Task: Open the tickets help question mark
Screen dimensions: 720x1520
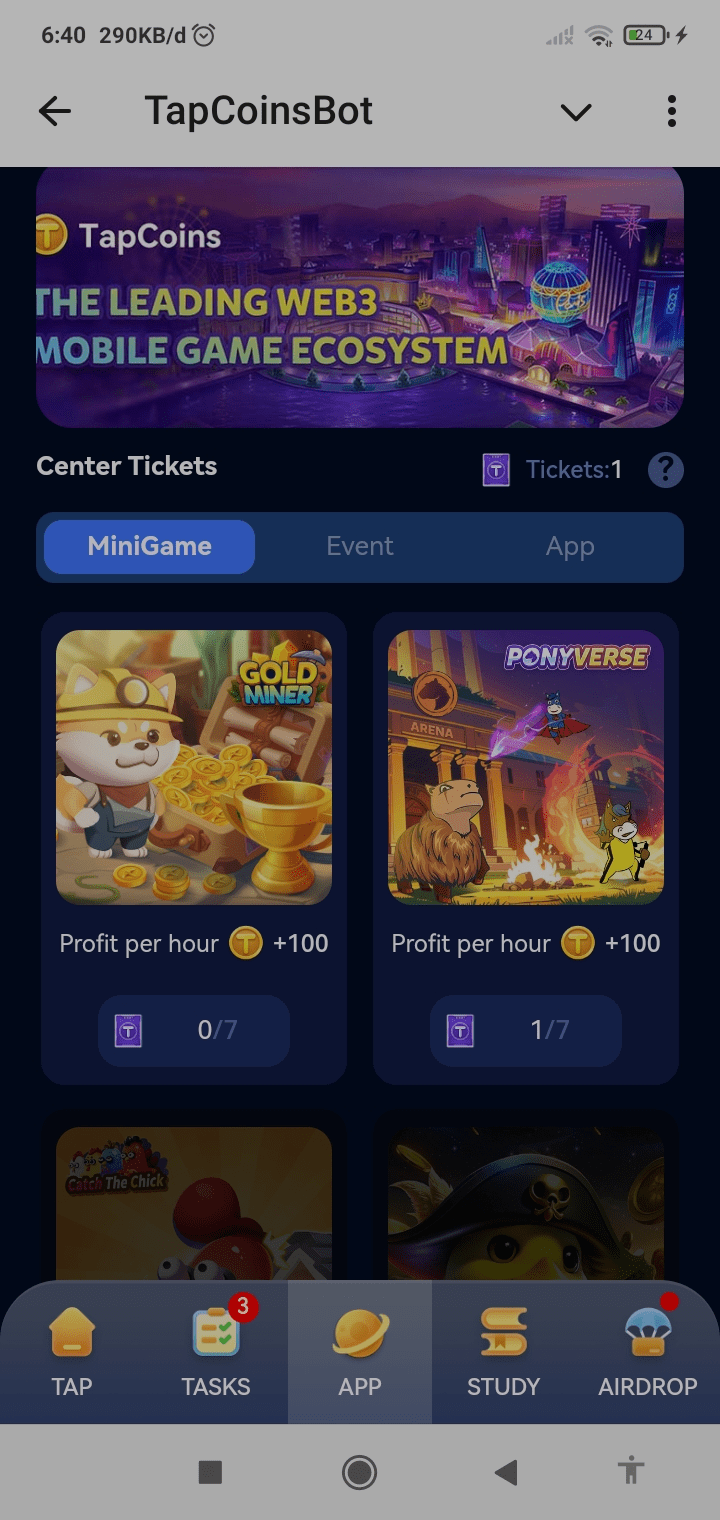Action: pos(666,469)
